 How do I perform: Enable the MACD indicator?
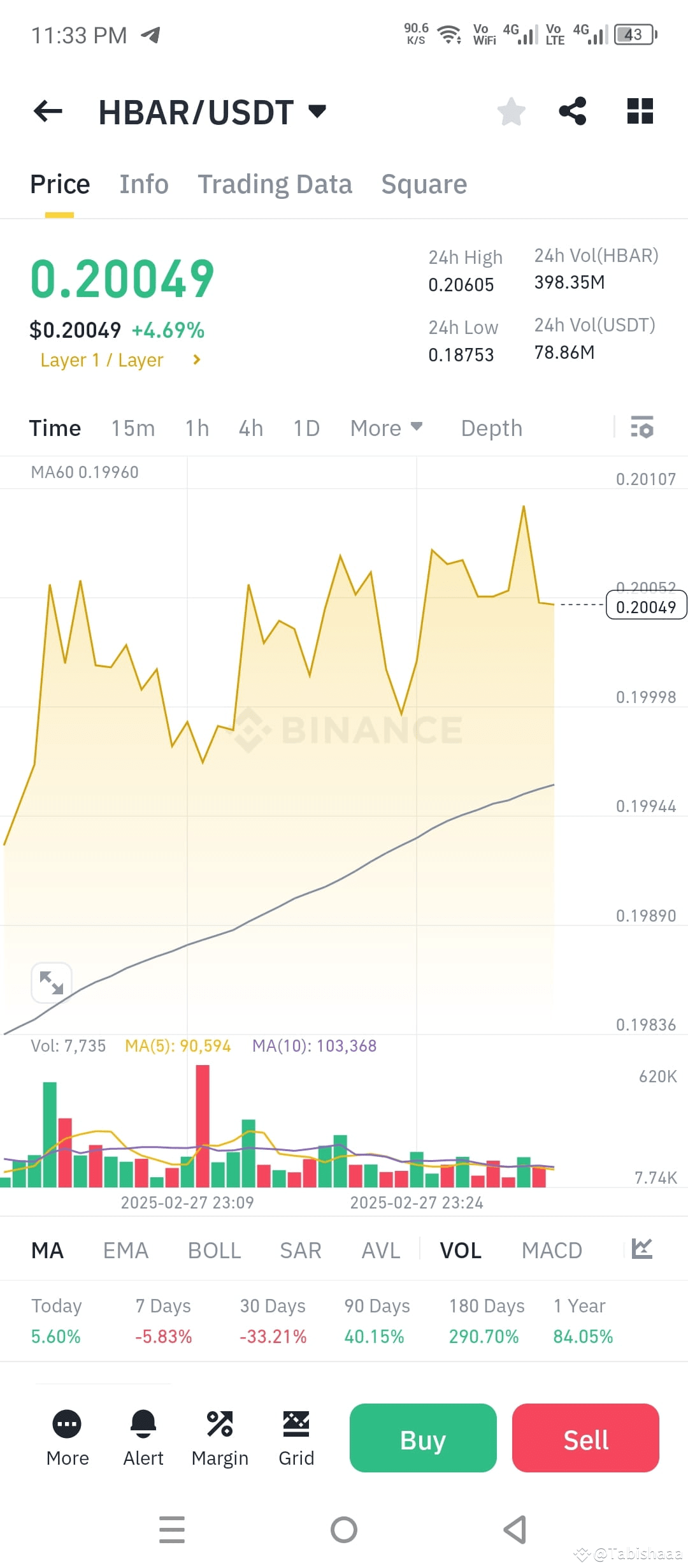point(552,1250)
